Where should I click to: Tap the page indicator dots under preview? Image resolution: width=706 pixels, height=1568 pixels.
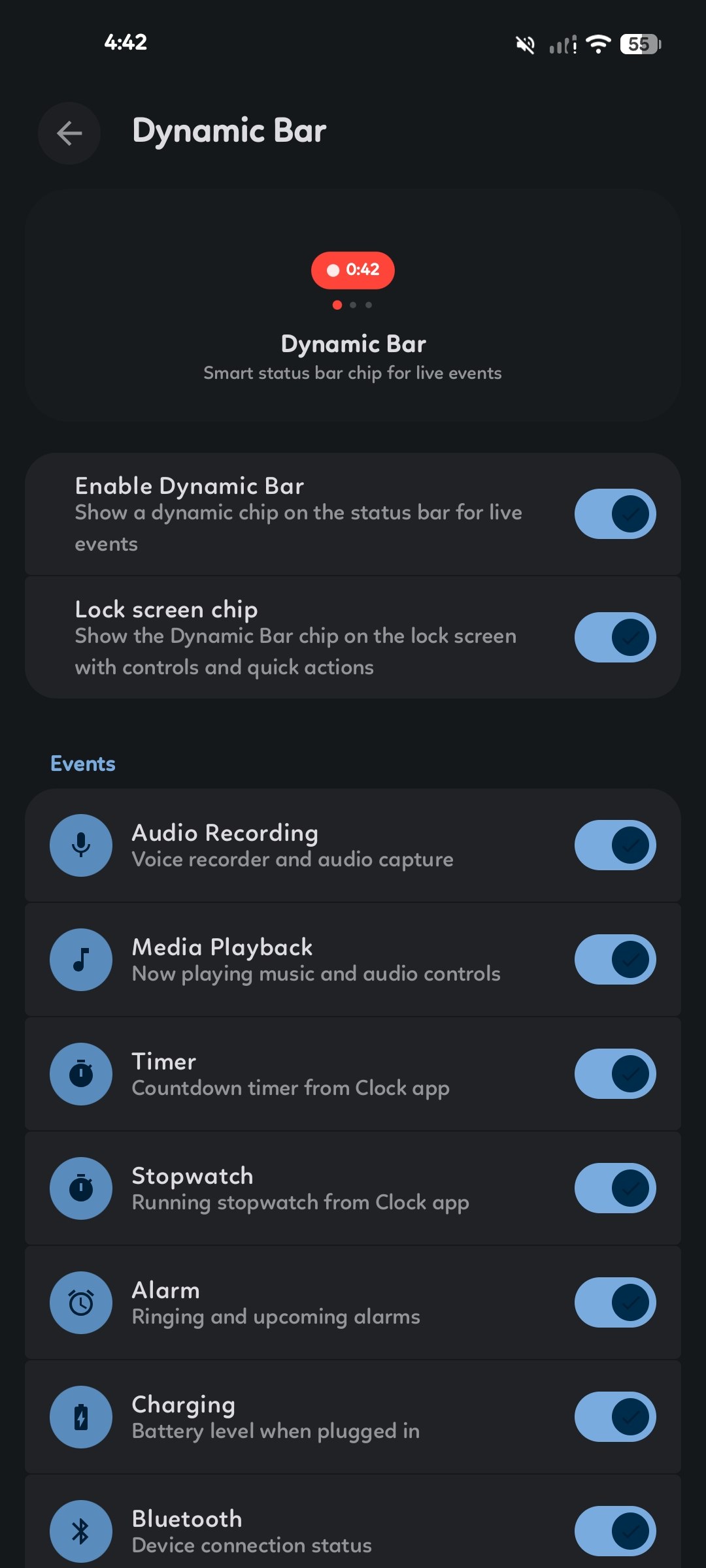(353, 305)
